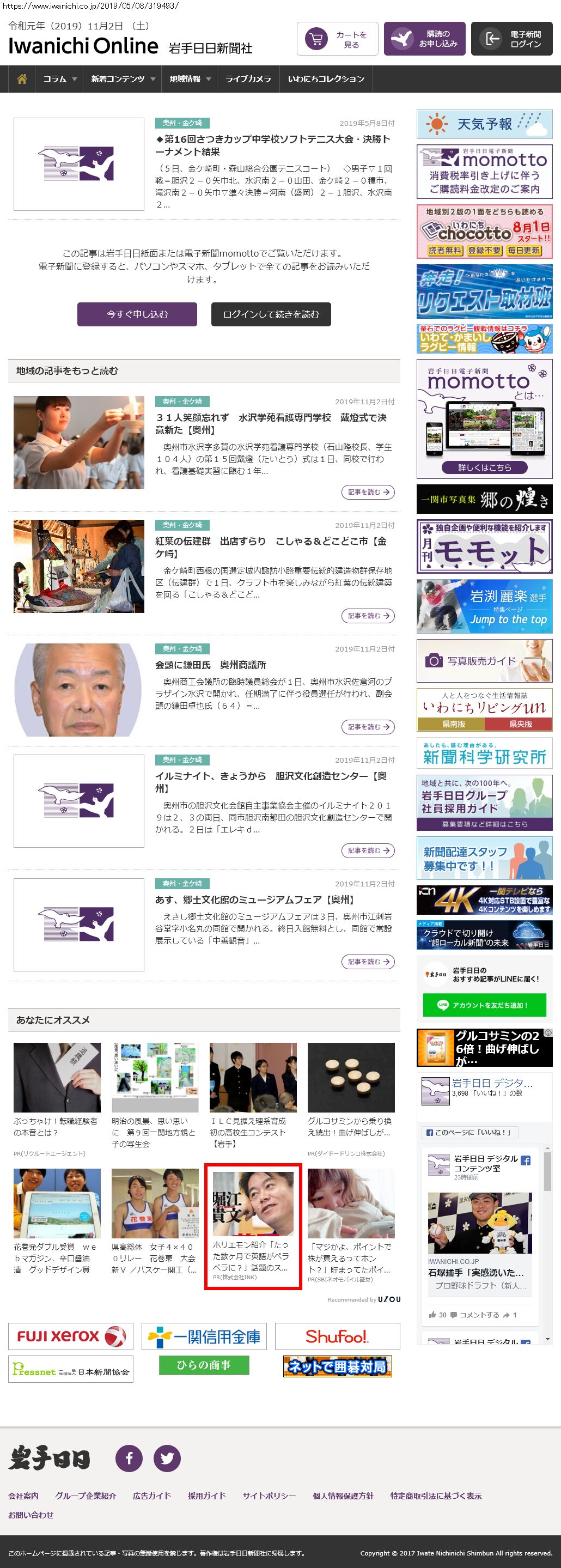Tap 購読のお申し込み subscription button

(x=424, y=39)
